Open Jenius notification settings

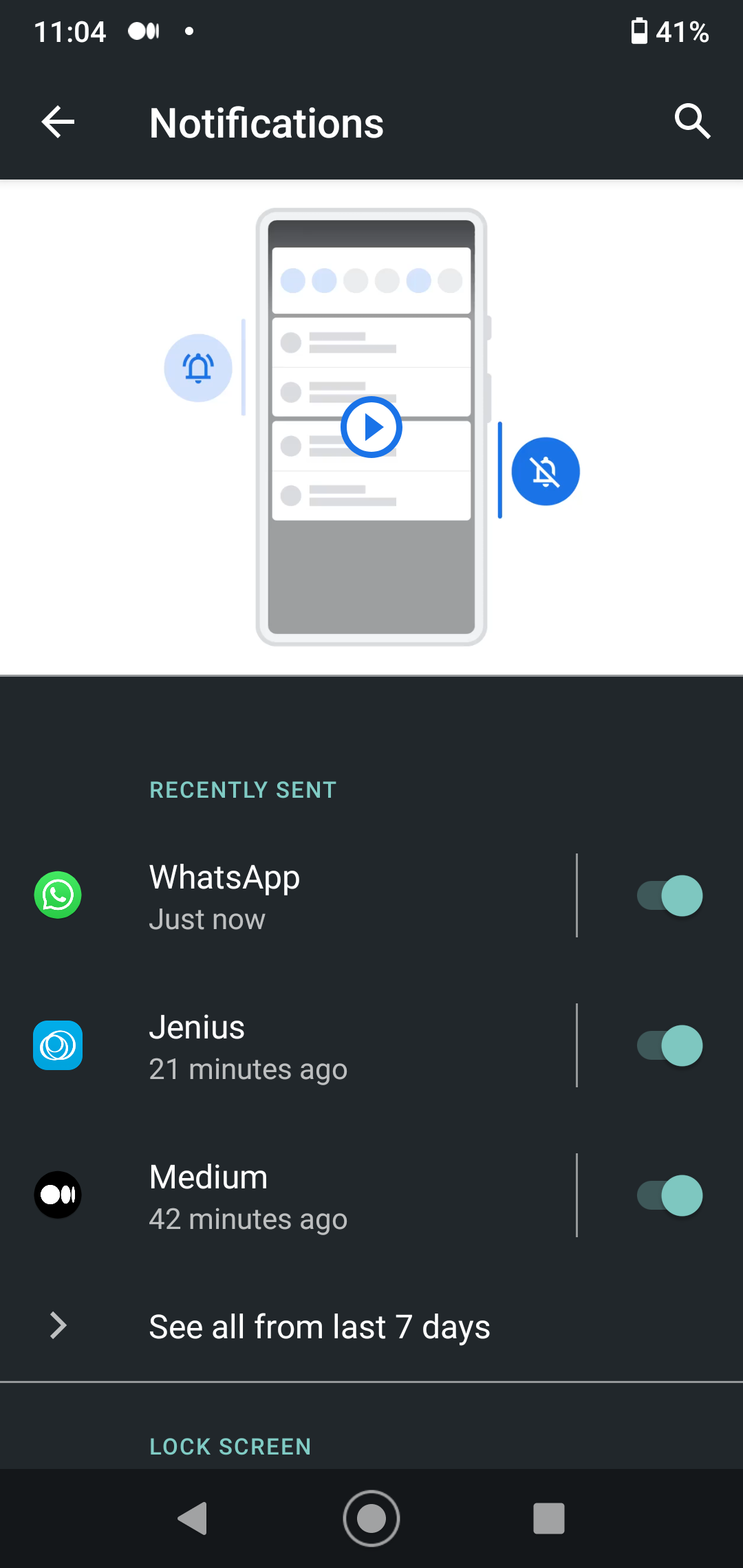288,1045
